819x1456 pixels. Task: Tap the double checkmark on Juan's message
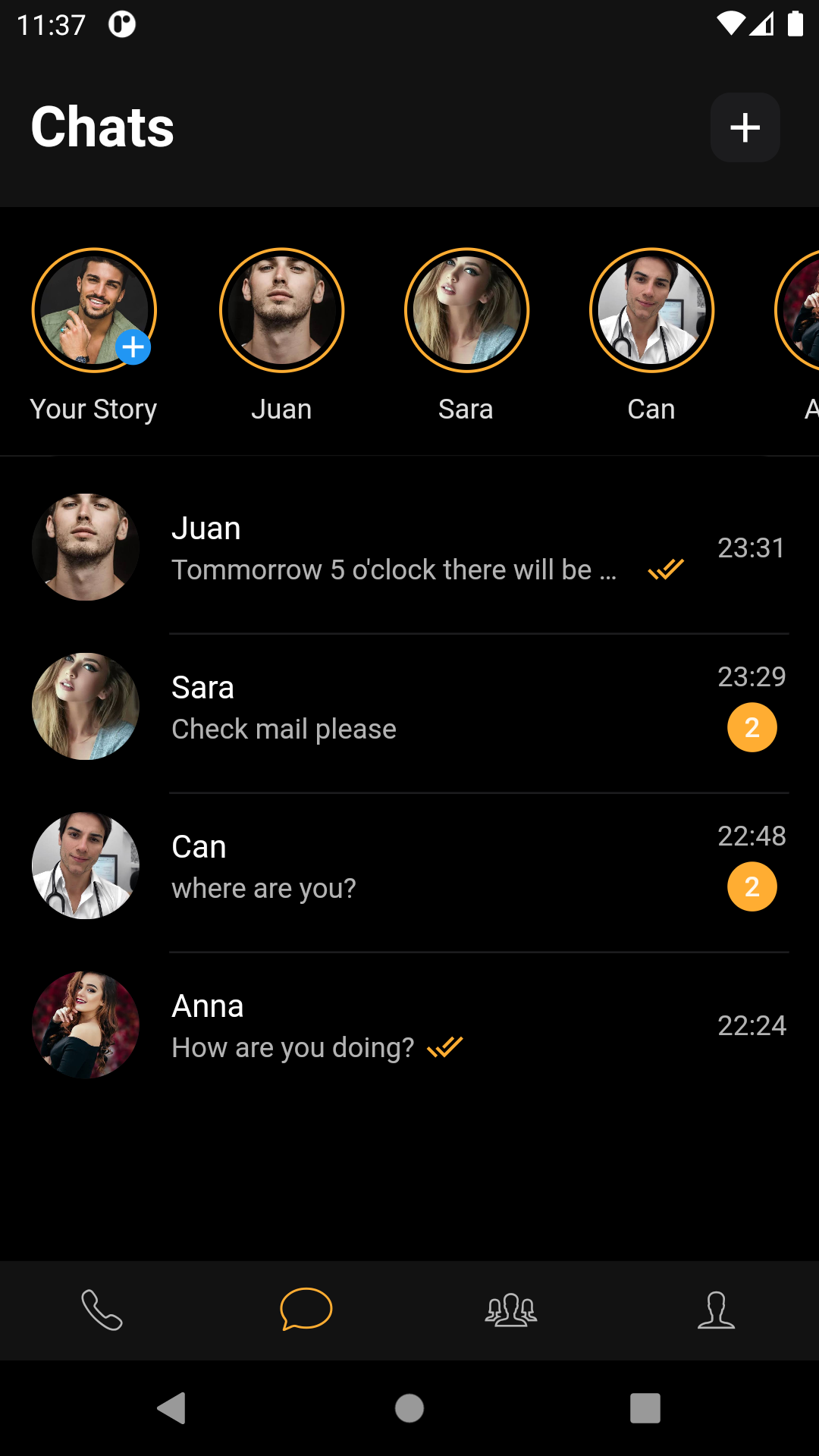click(x=664, y=570)
